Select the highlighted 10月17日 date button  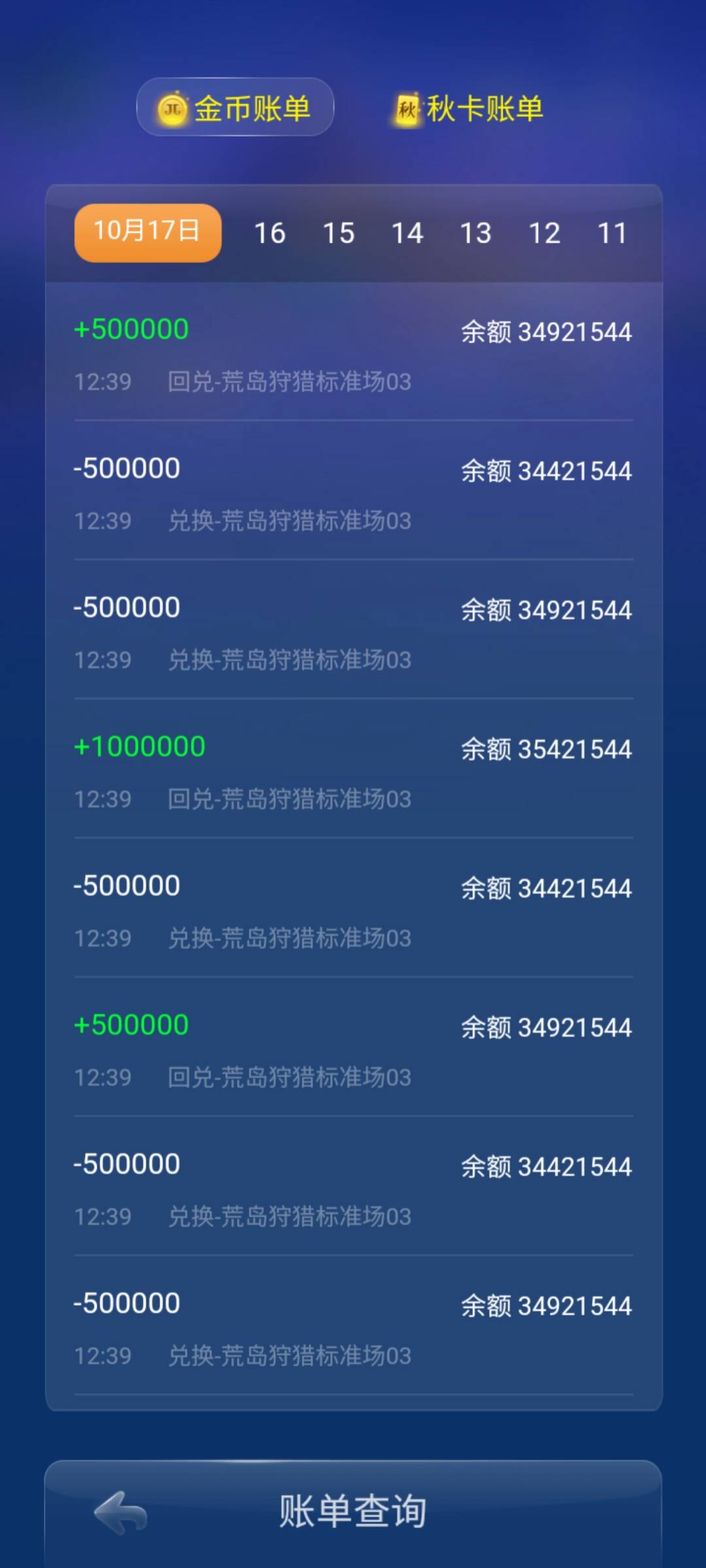click(x=146, y=232)
